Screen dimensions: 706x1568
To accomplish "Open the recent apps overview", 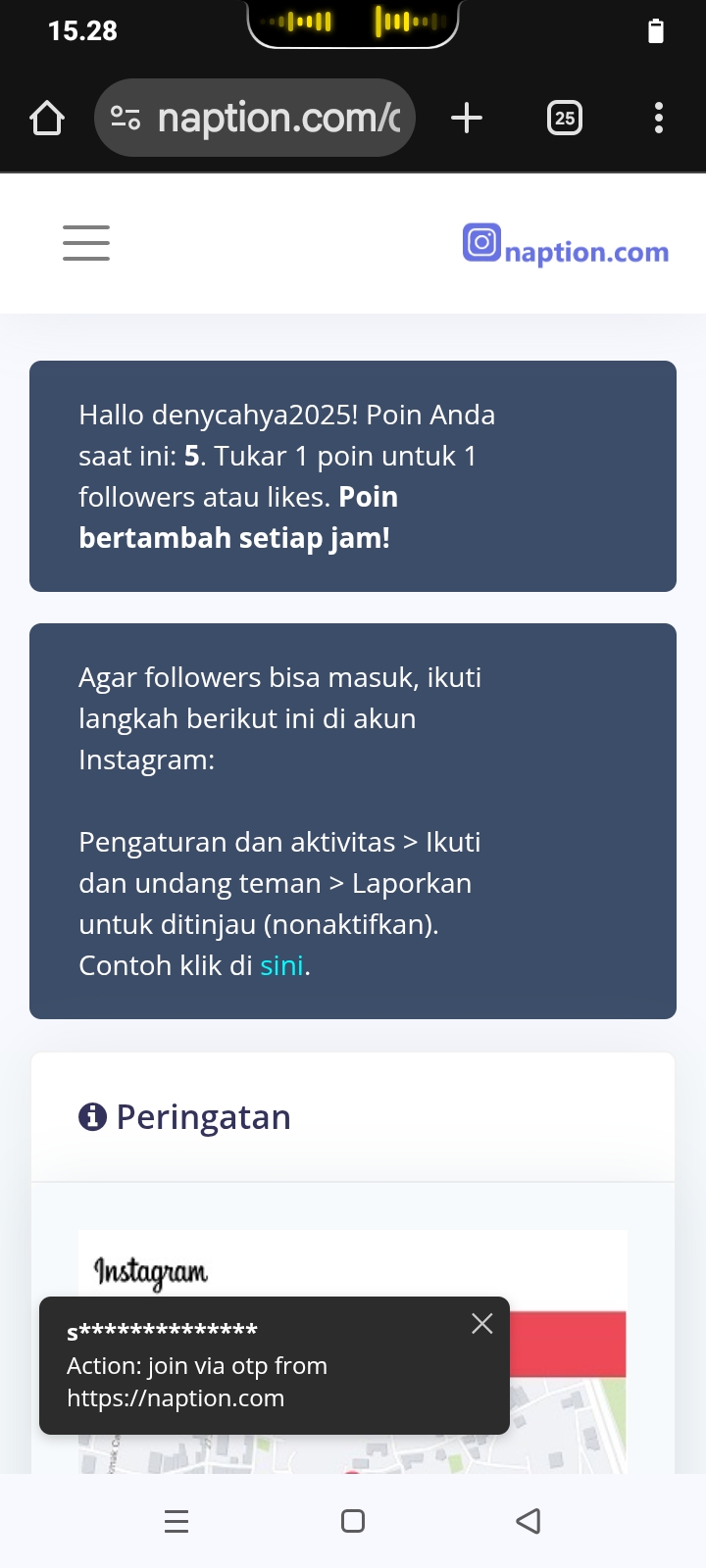I will [x=176, y=1521].
